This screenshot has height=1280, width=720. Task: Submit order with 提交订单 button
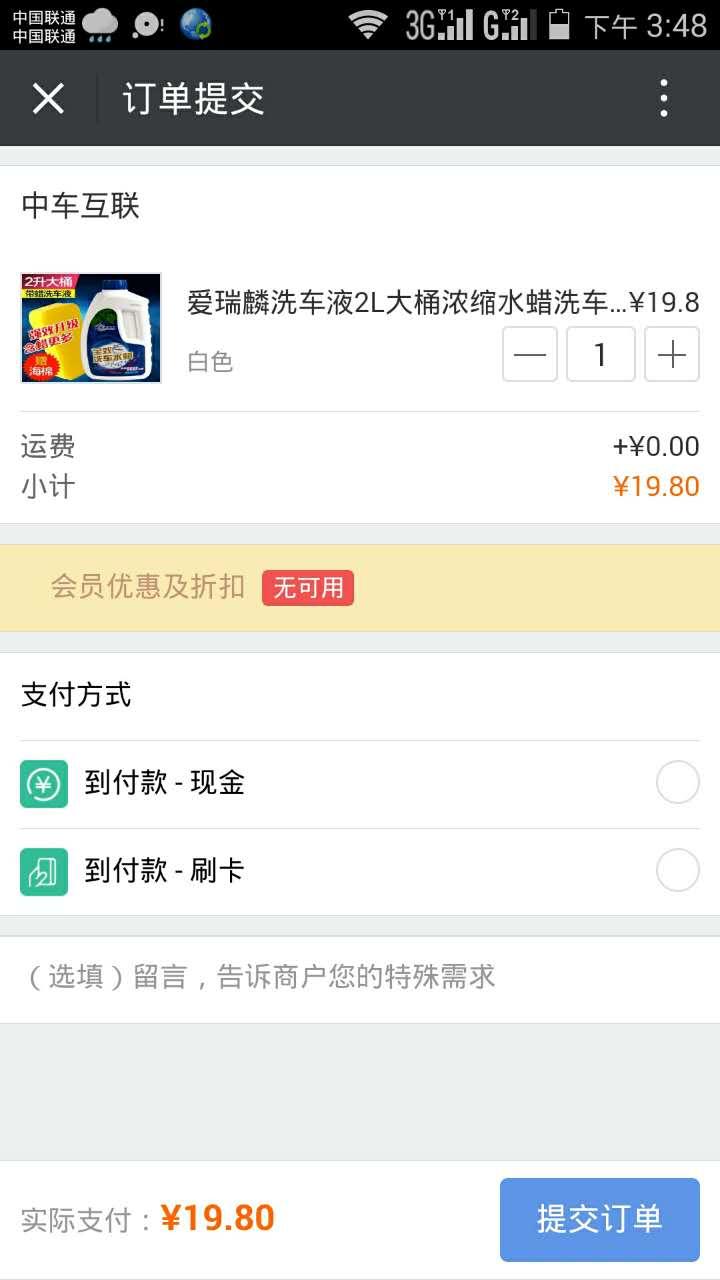click(x=599, y=1219)
